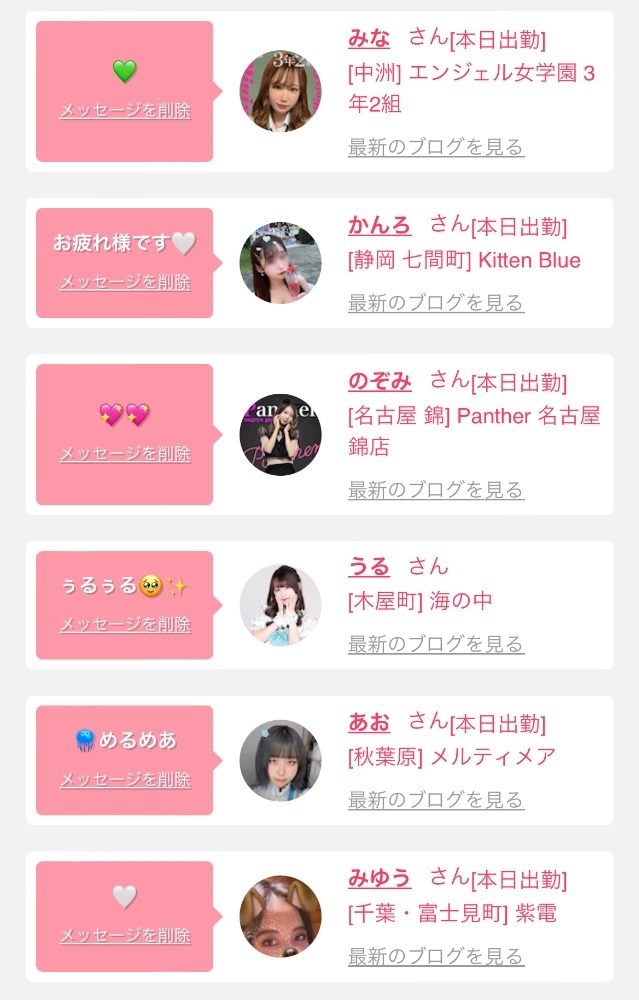Screen dimensions: 639x1000
Task: Delete the white heart message to みゆう
Action: [125, 935]
